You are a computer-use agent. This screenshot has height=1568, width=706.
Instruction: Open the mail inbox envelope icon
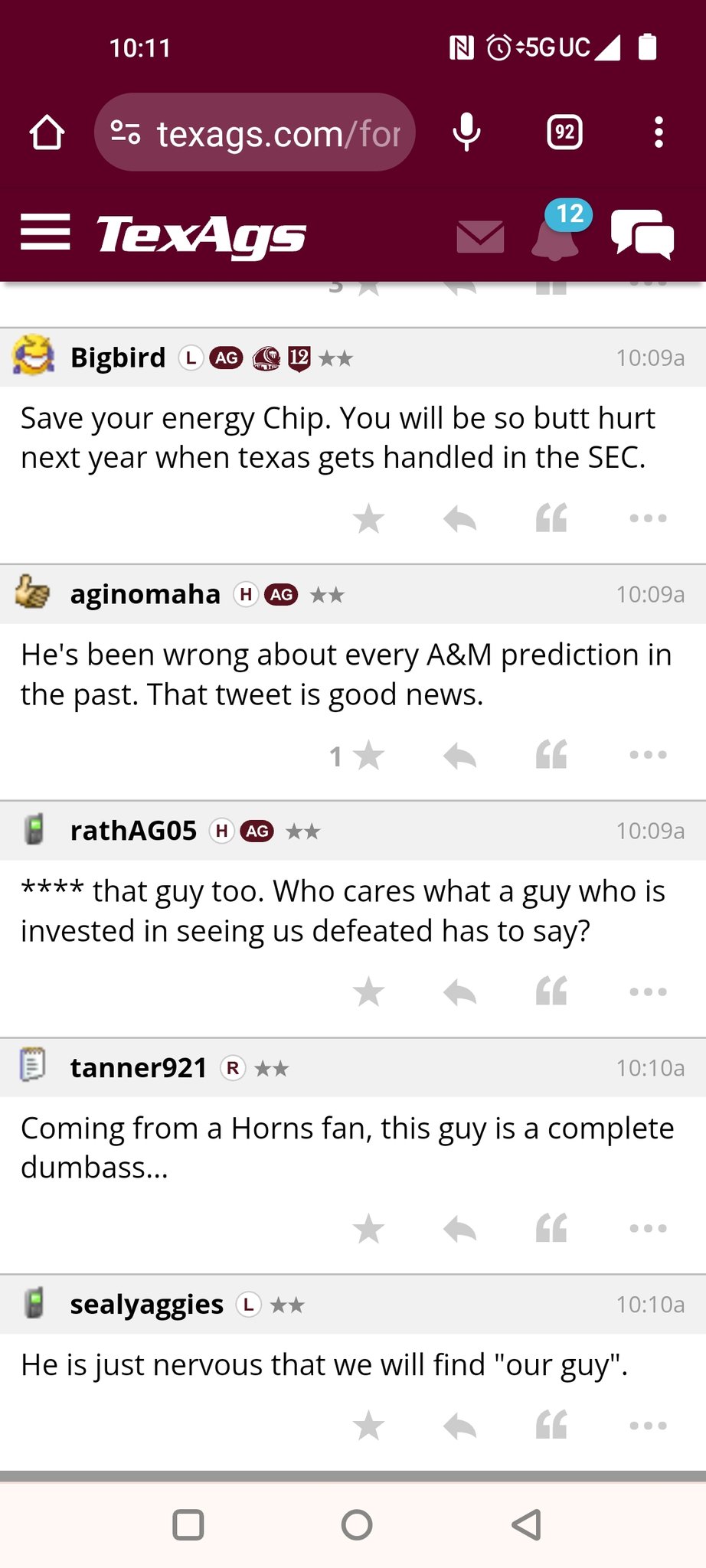480,237
